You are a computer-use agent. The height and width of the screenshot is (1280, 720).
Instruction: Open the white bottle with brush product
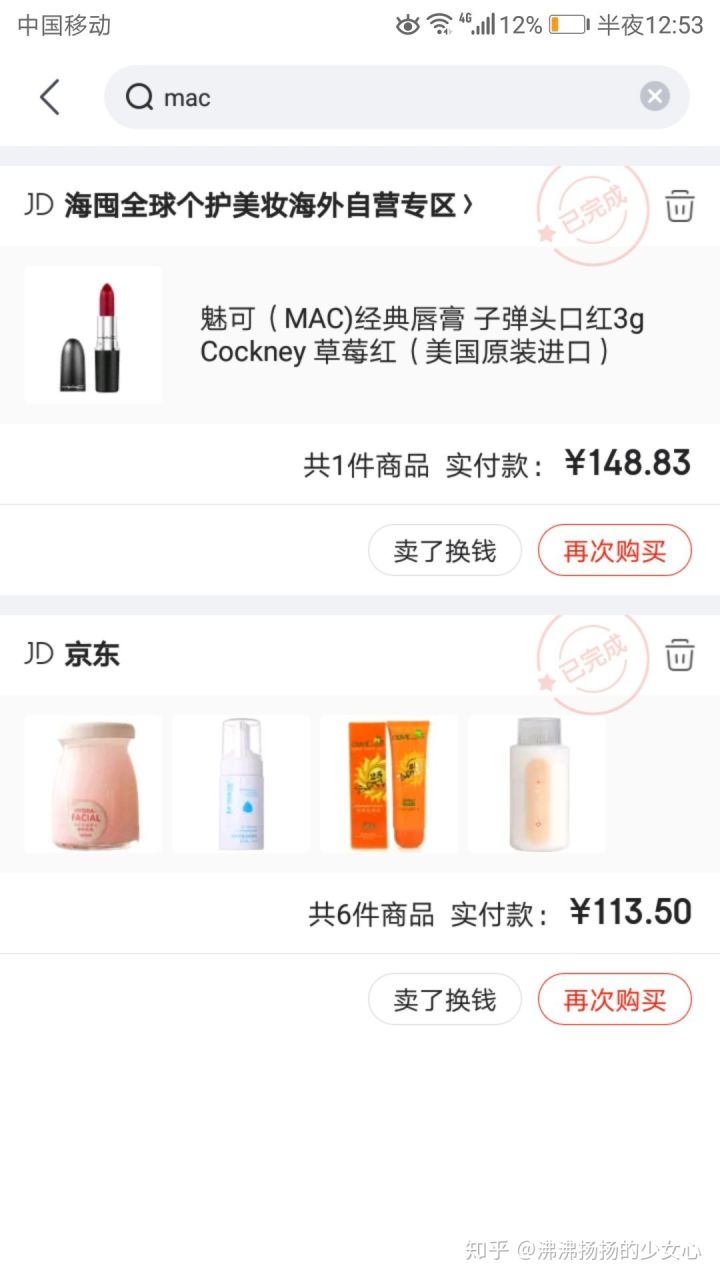(x=537, y=784)
